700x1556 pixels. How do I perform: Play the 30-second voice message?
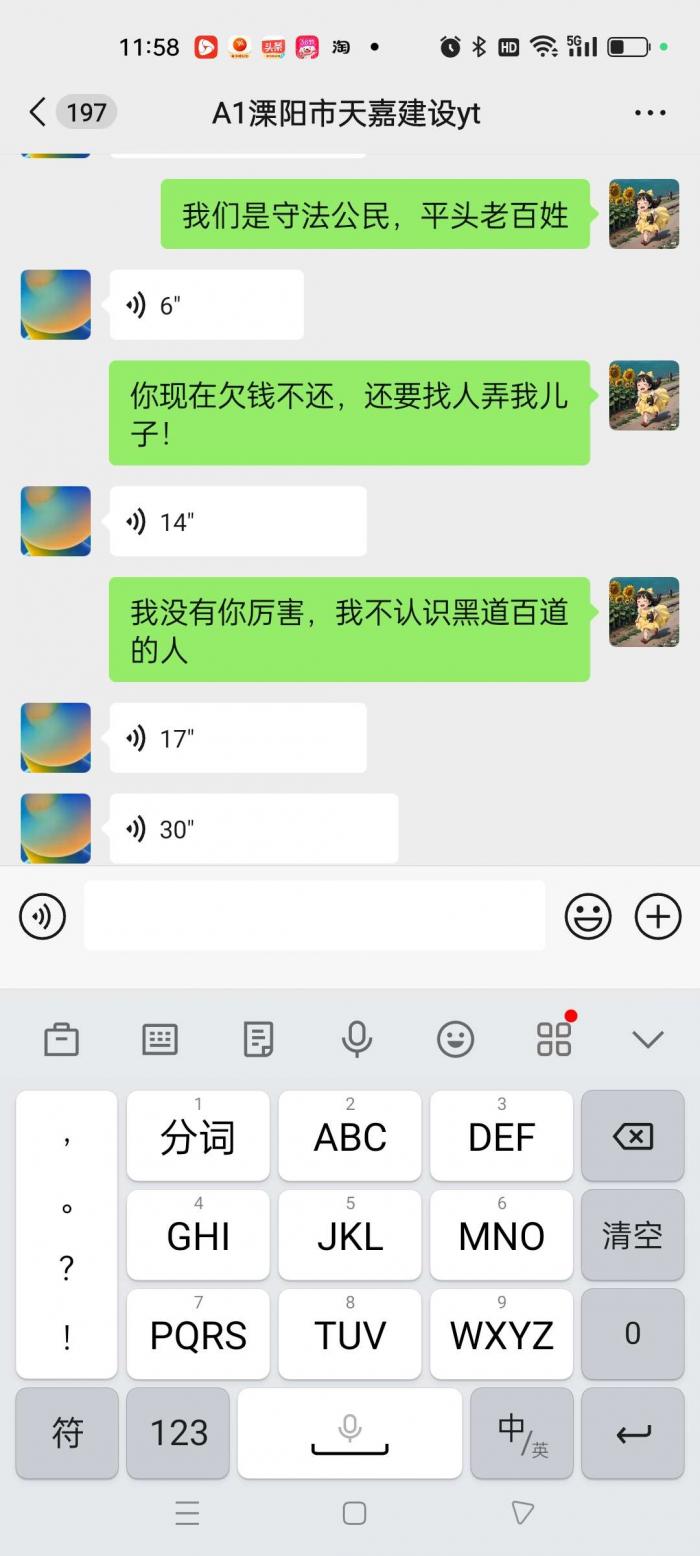[x=253, y=829]
